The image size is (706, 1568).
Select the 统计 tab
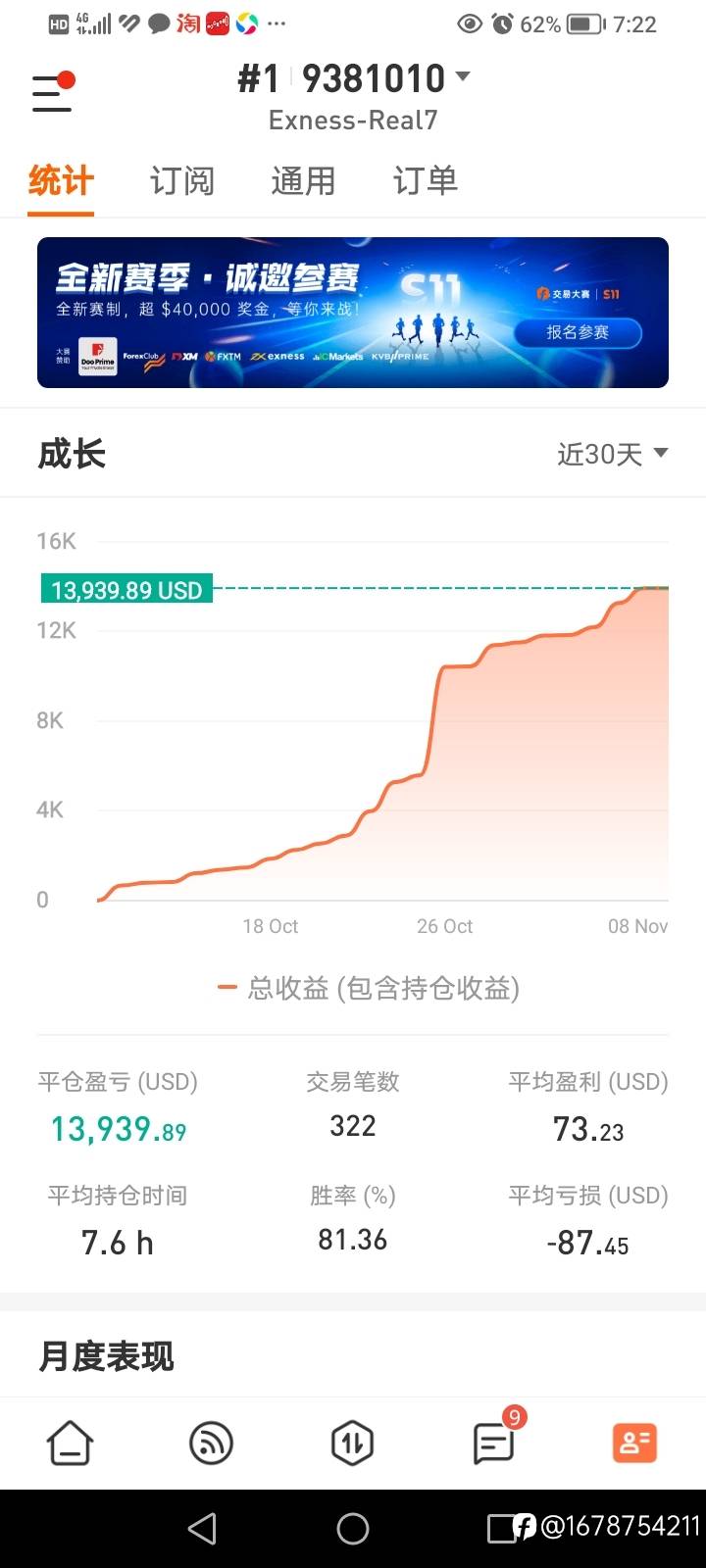point(61,181)
